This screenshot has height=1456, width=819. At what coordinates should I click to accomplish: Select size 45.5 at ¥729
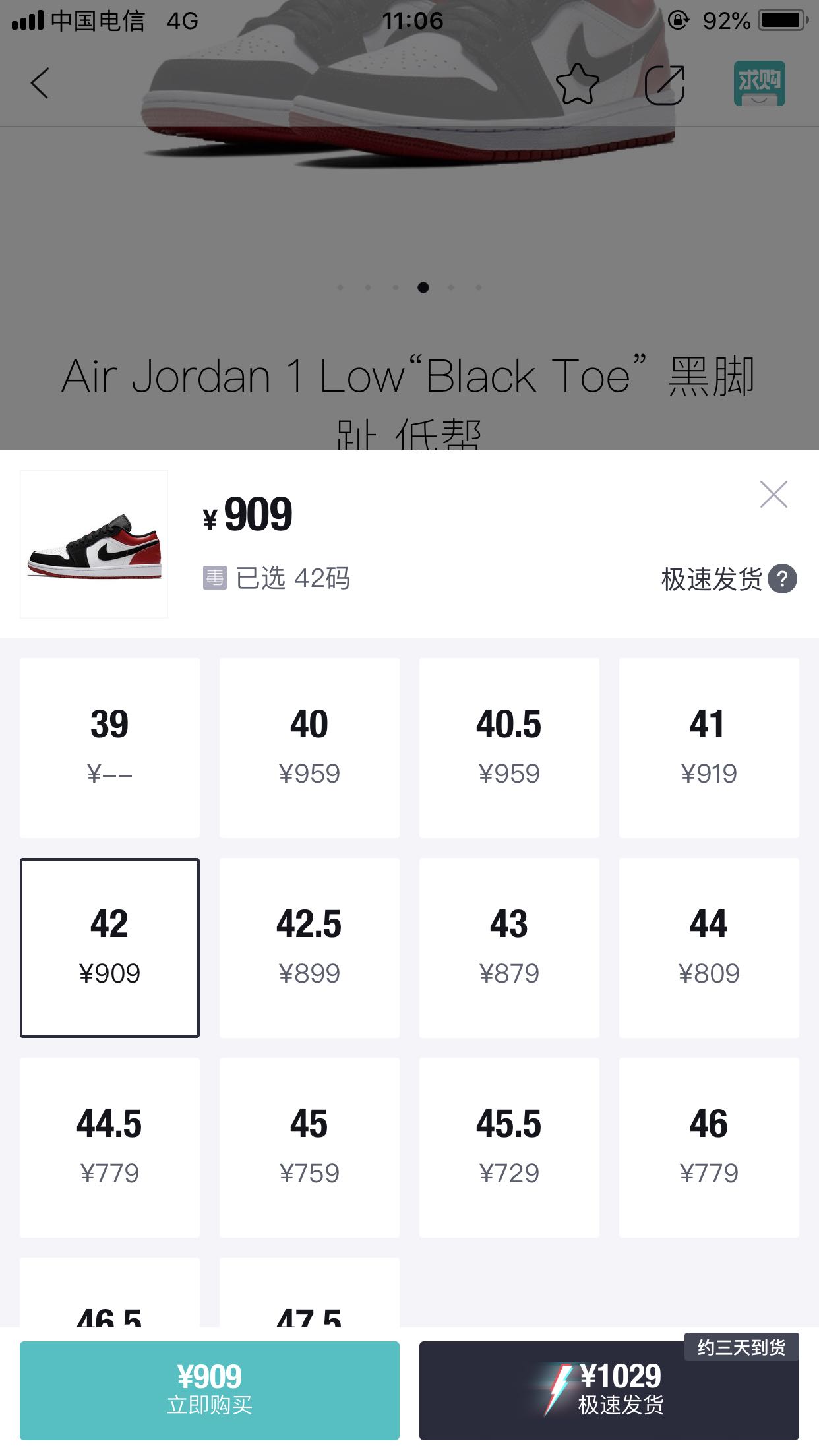coord(509,1147)
